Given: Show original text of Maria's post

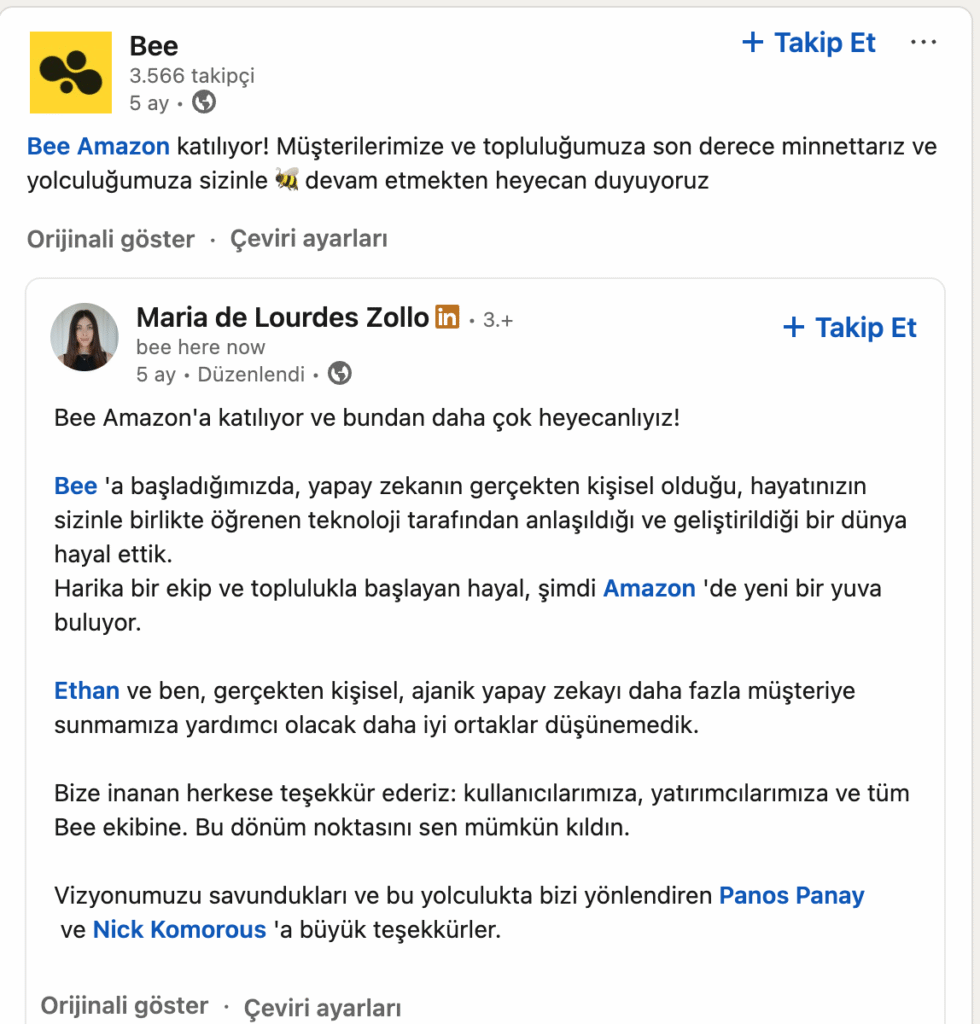Looking at the screenshot, I should pos(124,1006).
